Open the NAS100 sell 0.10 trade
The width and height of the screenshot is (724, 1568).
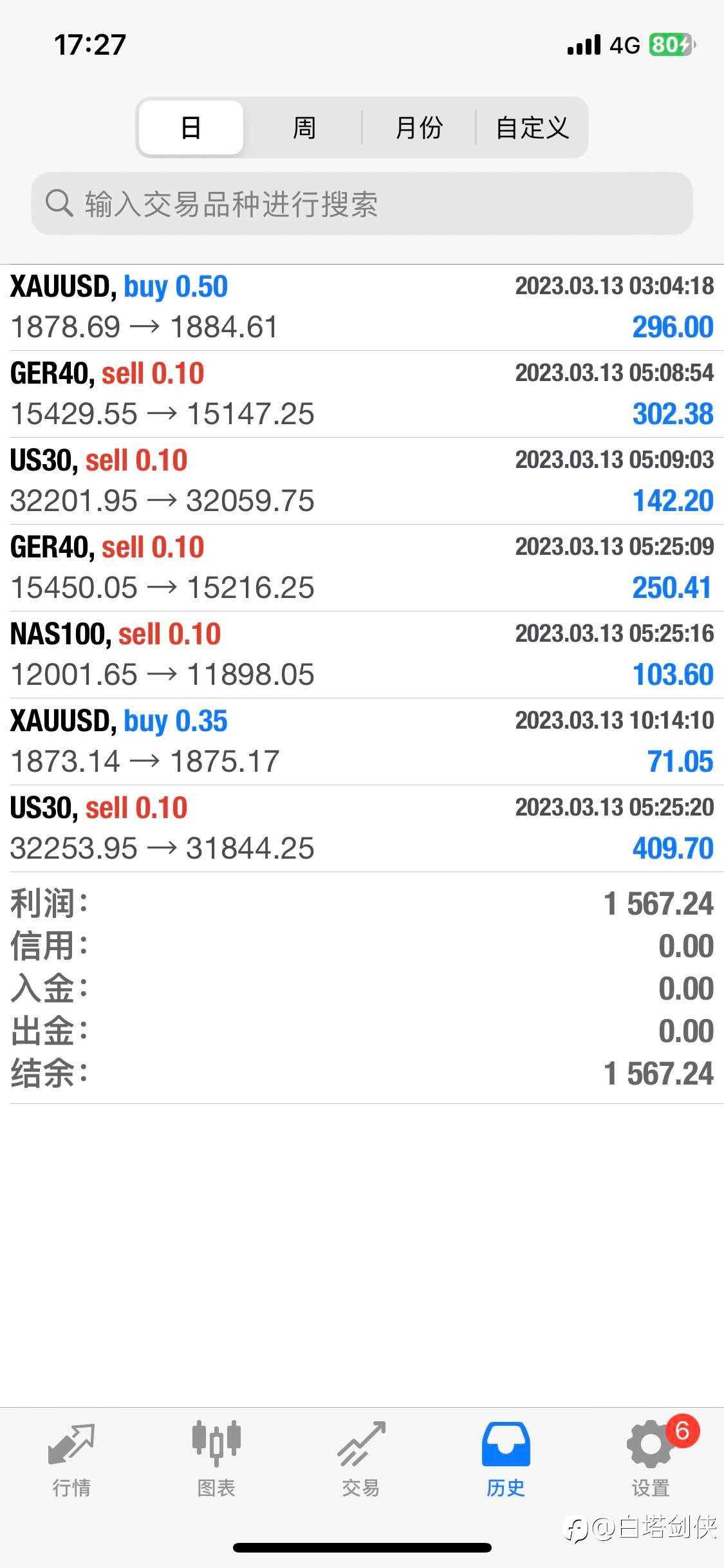tap(362, 655)
